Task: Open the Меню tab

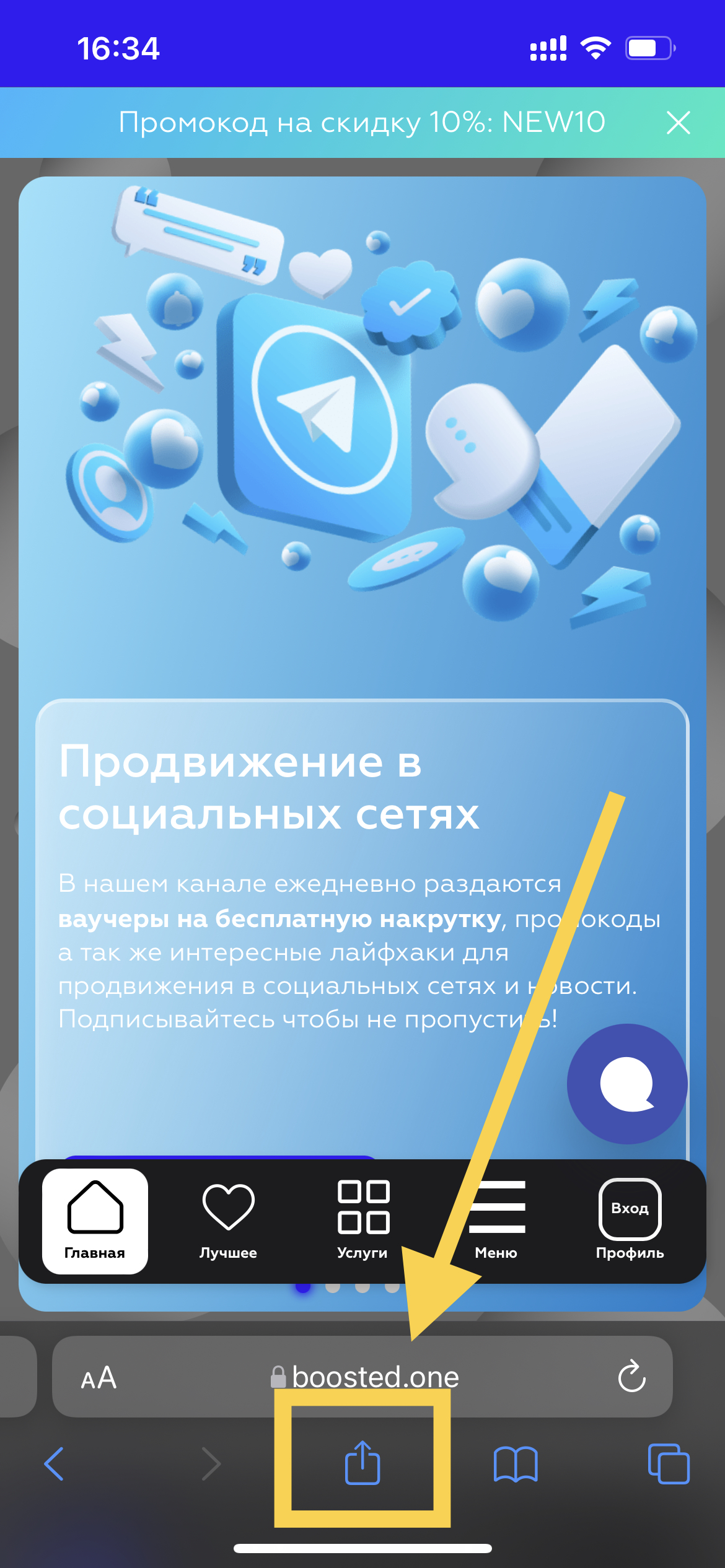Action: point(496,1221)
